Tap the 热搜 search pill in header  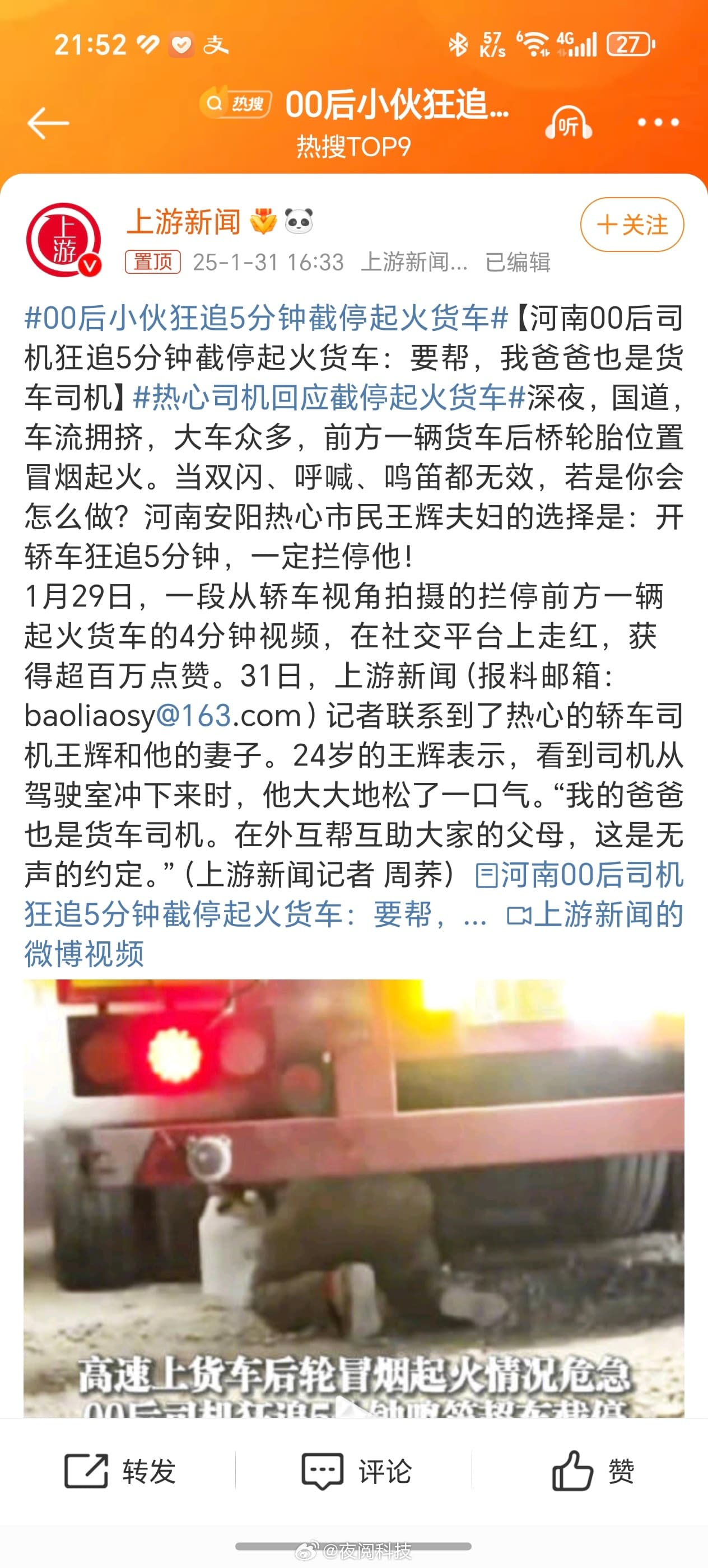236,104
